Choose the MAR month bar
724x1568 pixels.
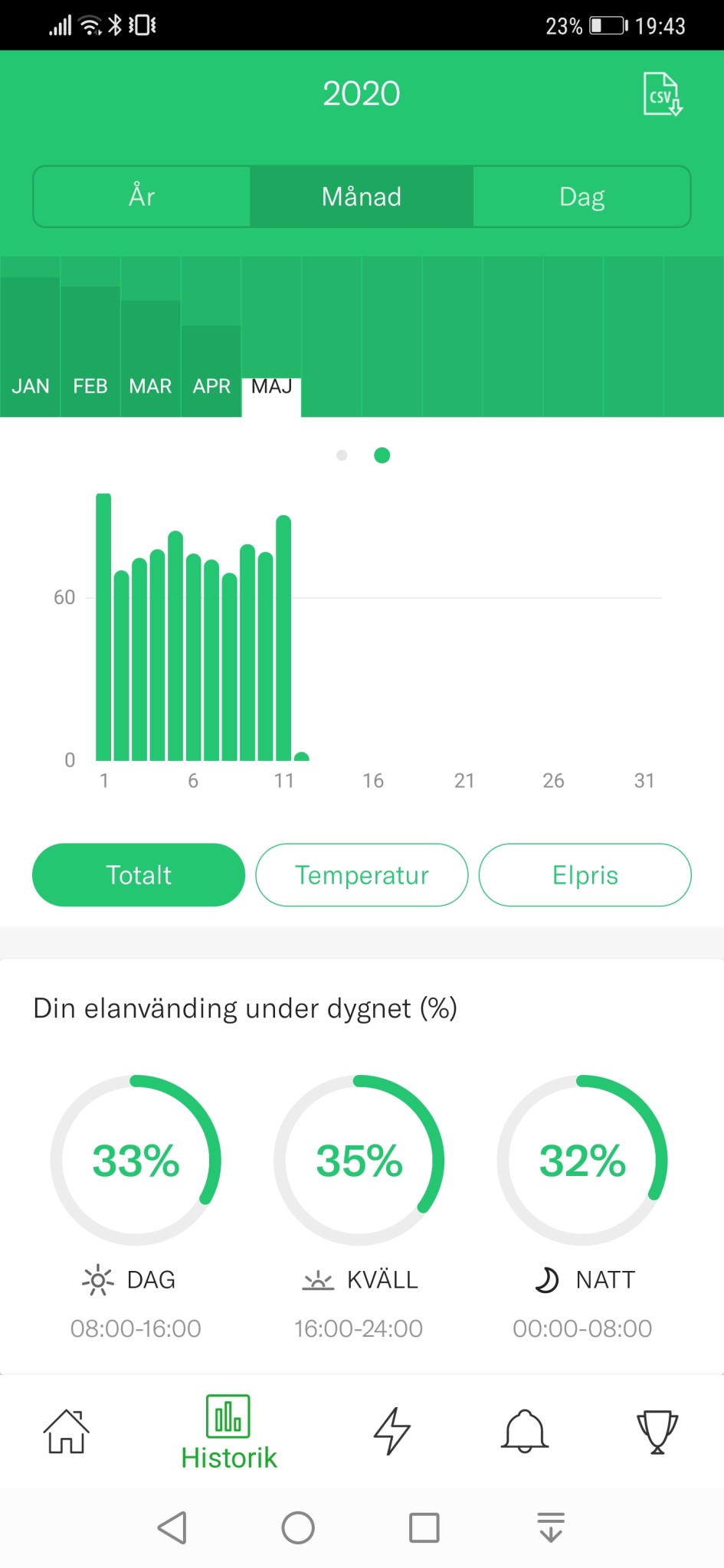(x=150, y=358)
